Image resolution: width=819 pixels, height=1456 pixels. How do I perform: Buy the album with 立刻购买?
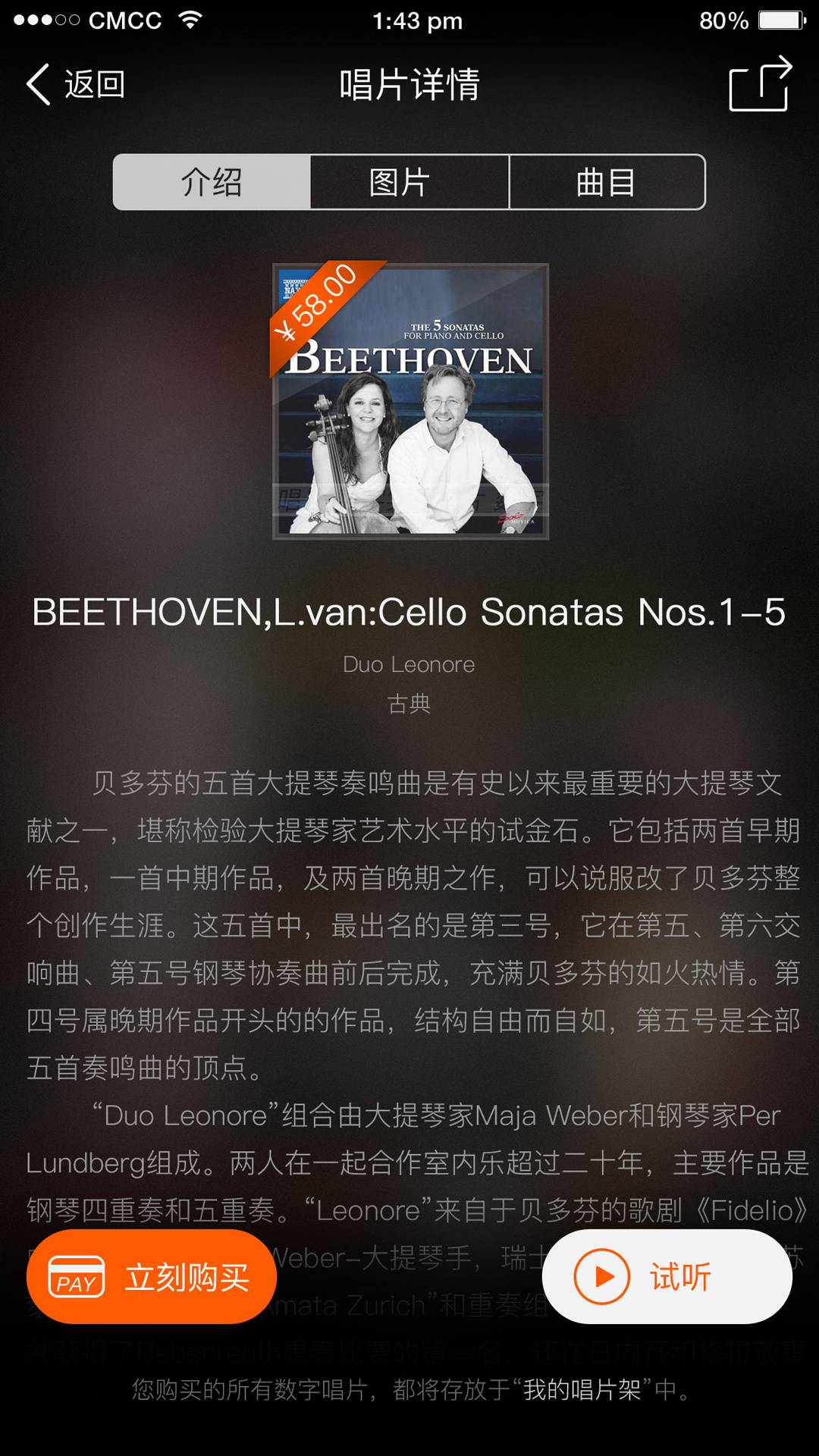coord(152,1277)
